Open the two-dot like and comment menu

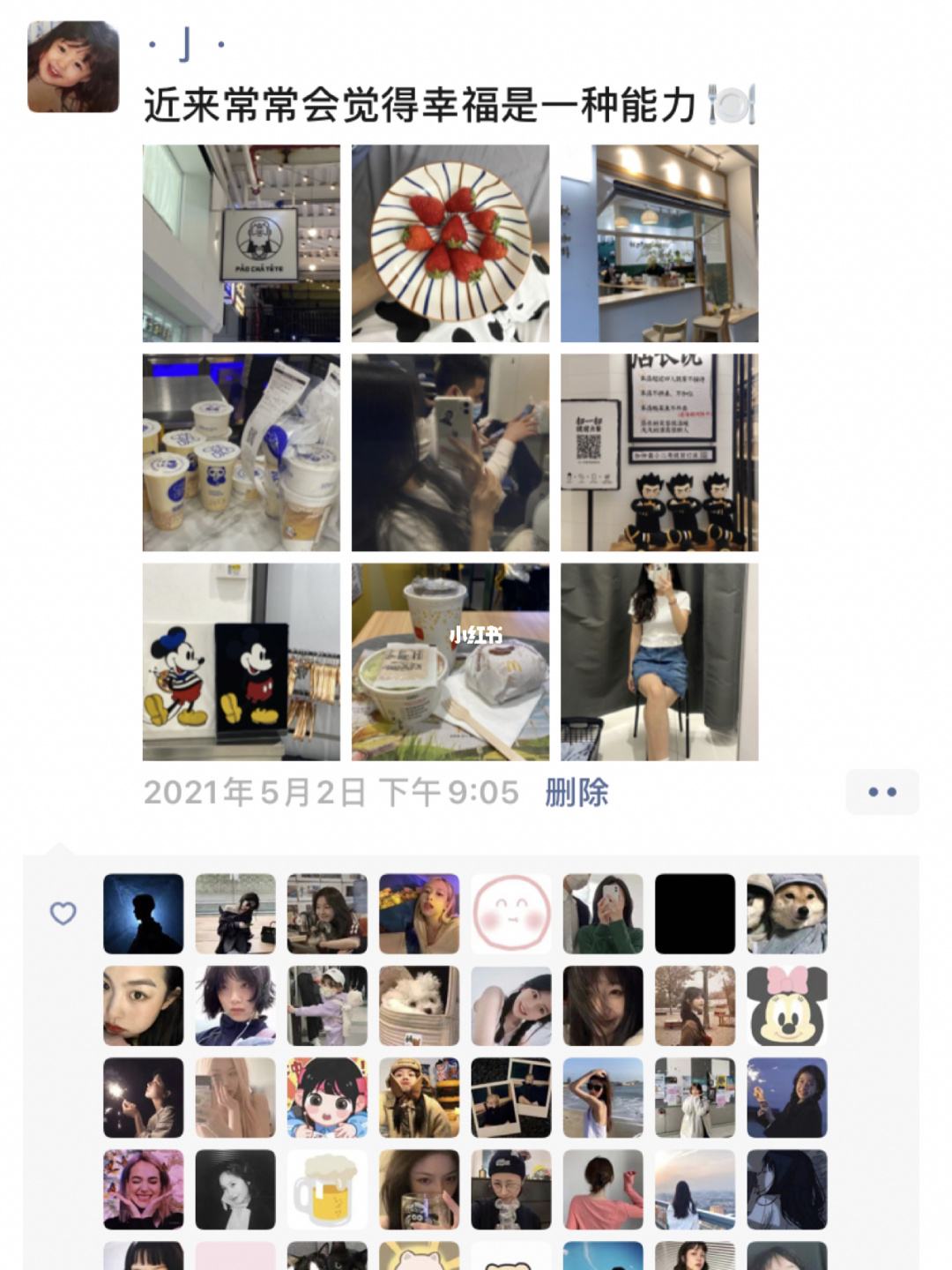[881, 792]
